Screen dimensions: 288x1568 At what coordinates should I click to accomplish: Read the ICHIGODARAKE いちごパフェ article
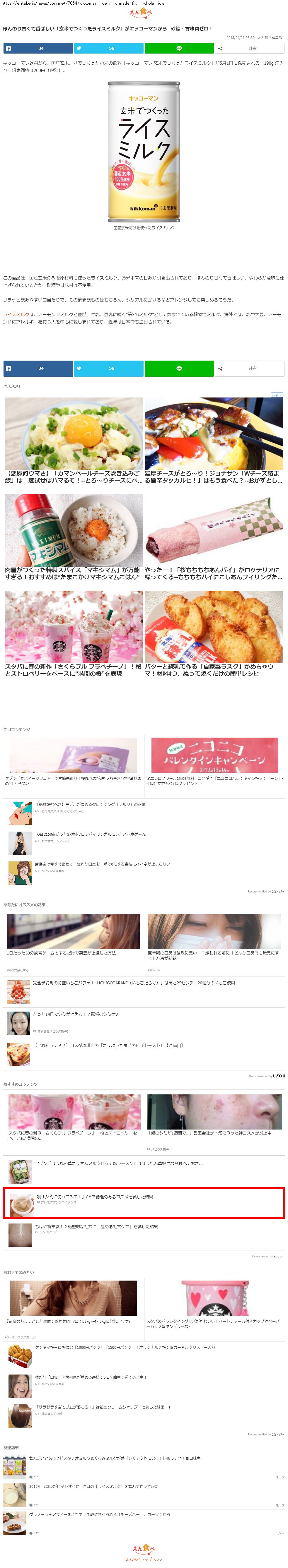(x=134, y=982)
